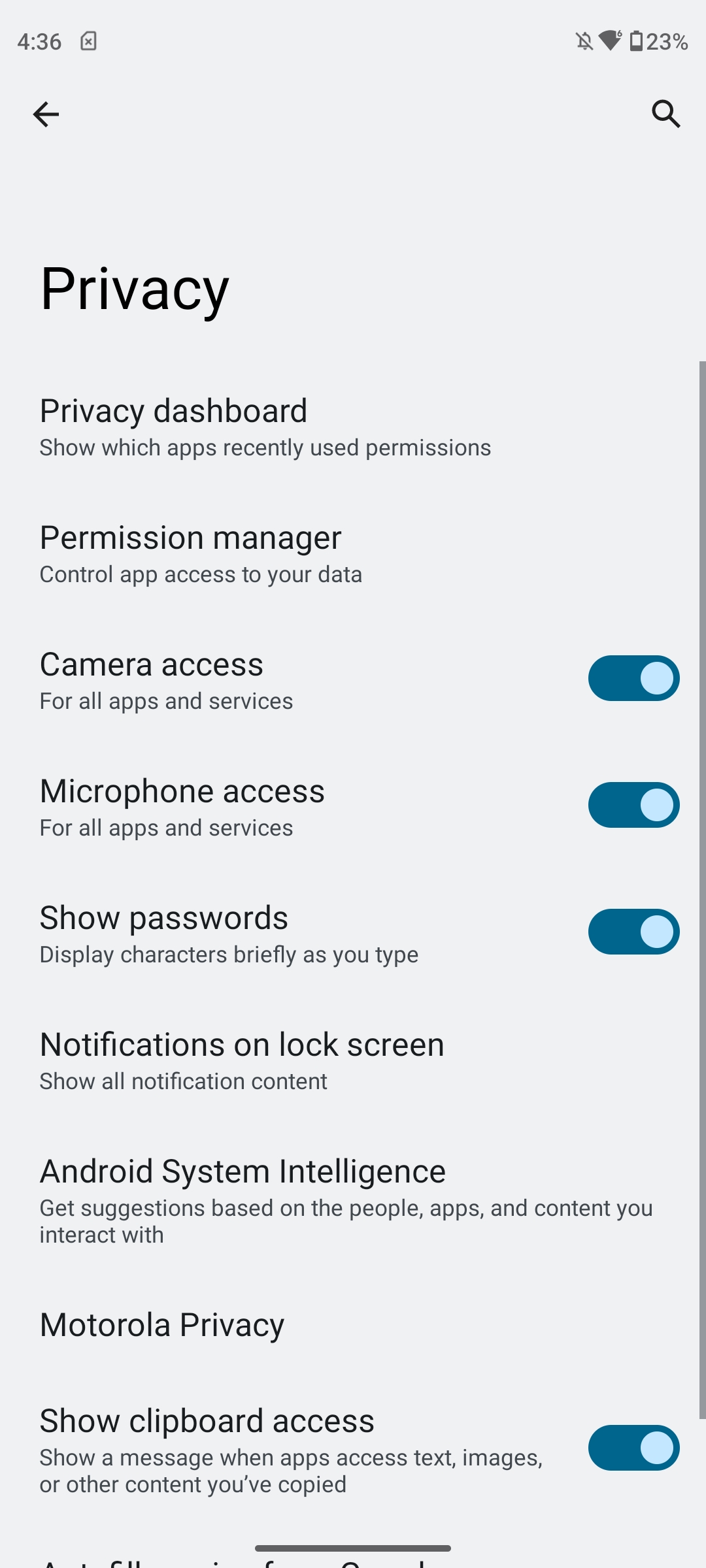Switch off Show clipboard access
This screenshot has width=706, height=1568.
click(x=633, y=1448)
